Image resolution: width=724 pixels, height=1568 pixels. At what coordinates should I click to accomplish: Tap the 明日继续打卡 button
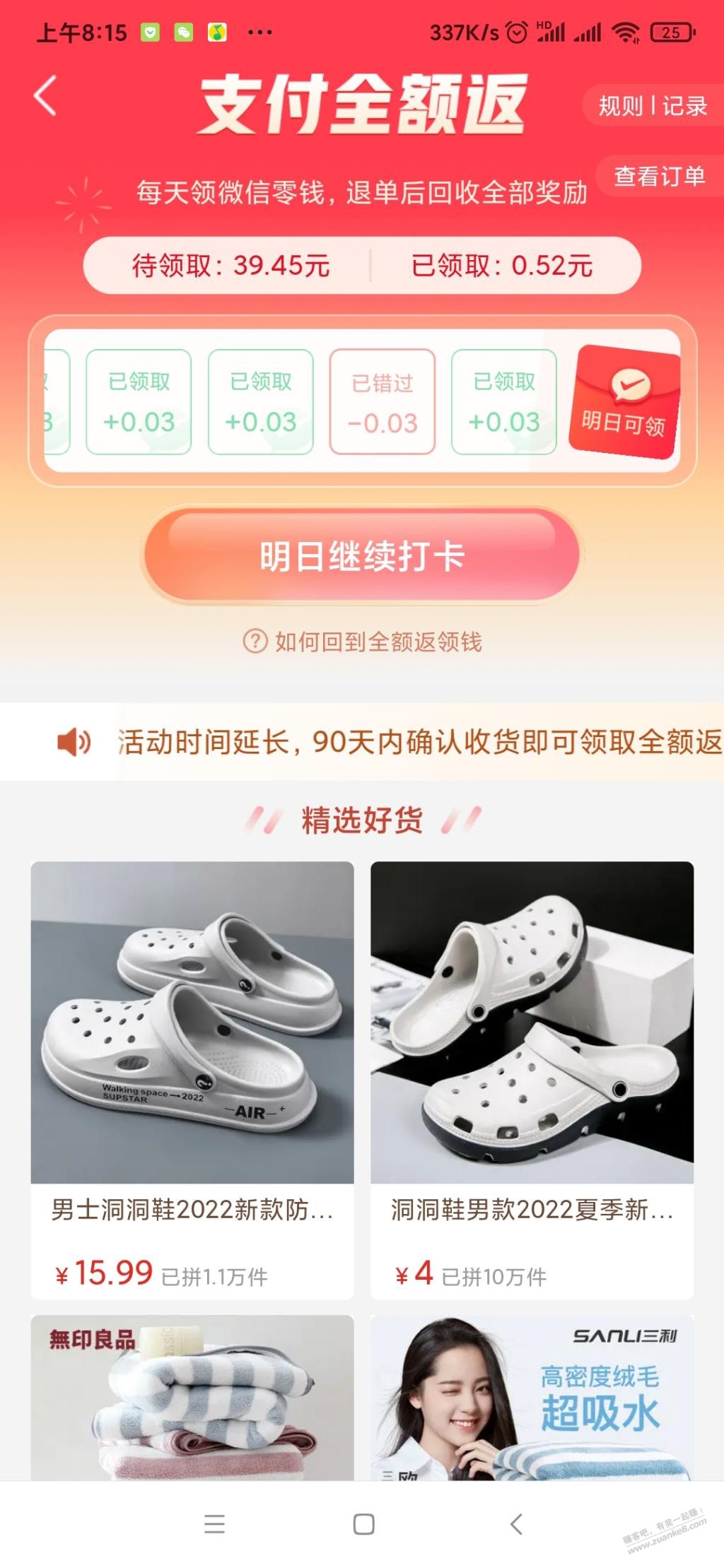[361, 556]
